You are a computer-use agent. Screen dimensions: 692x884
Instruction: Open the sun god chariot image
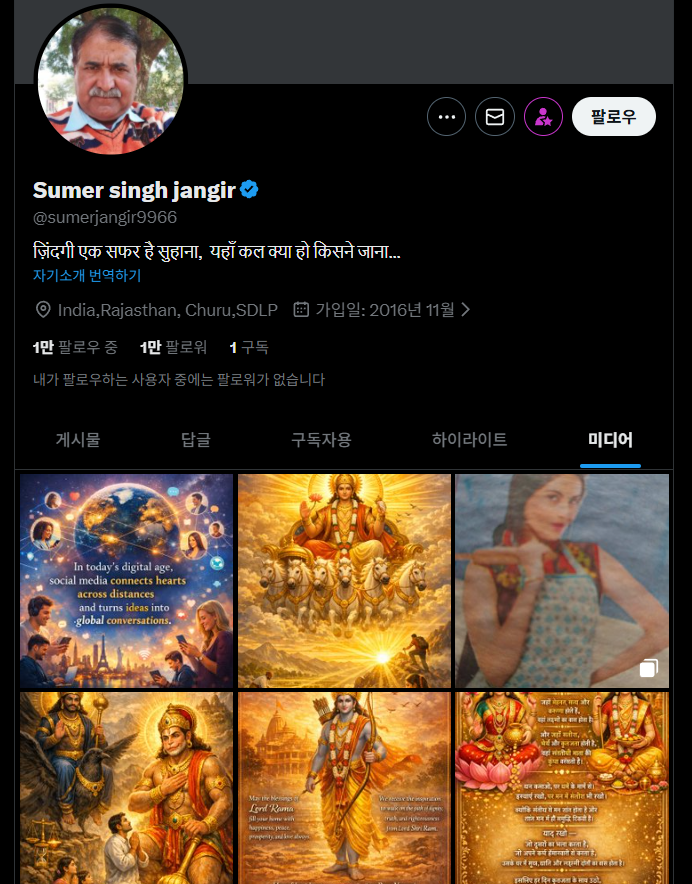coord(344,581)
